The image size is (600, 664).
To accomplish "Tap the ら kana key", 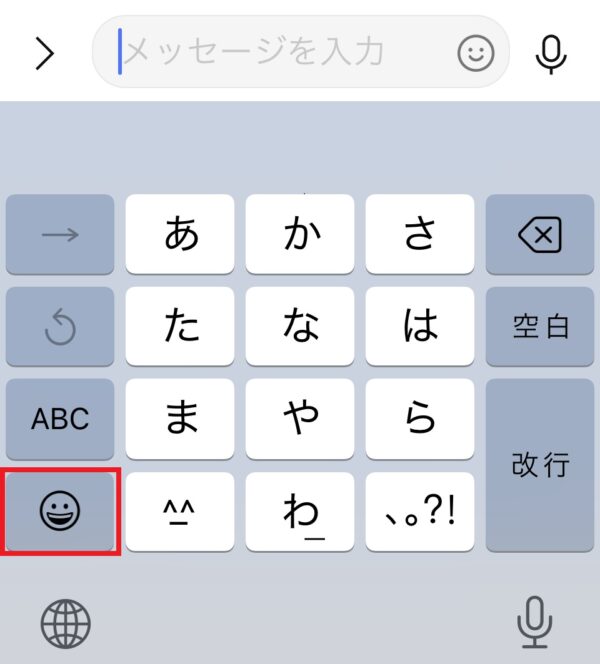I will point(420,419).
